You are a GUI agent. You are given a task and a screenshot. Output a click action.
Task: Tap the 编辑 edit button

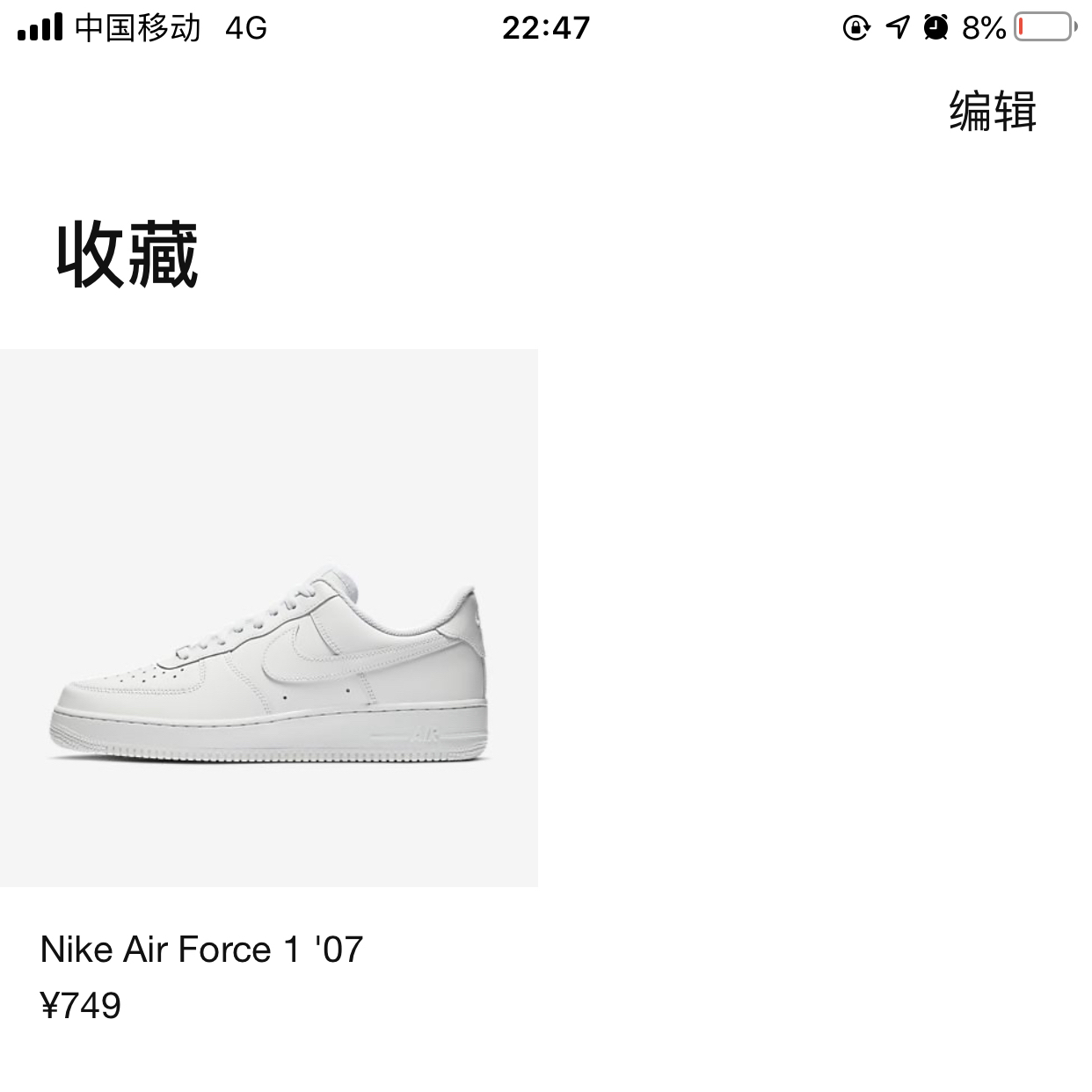click(x=993, y=112)
